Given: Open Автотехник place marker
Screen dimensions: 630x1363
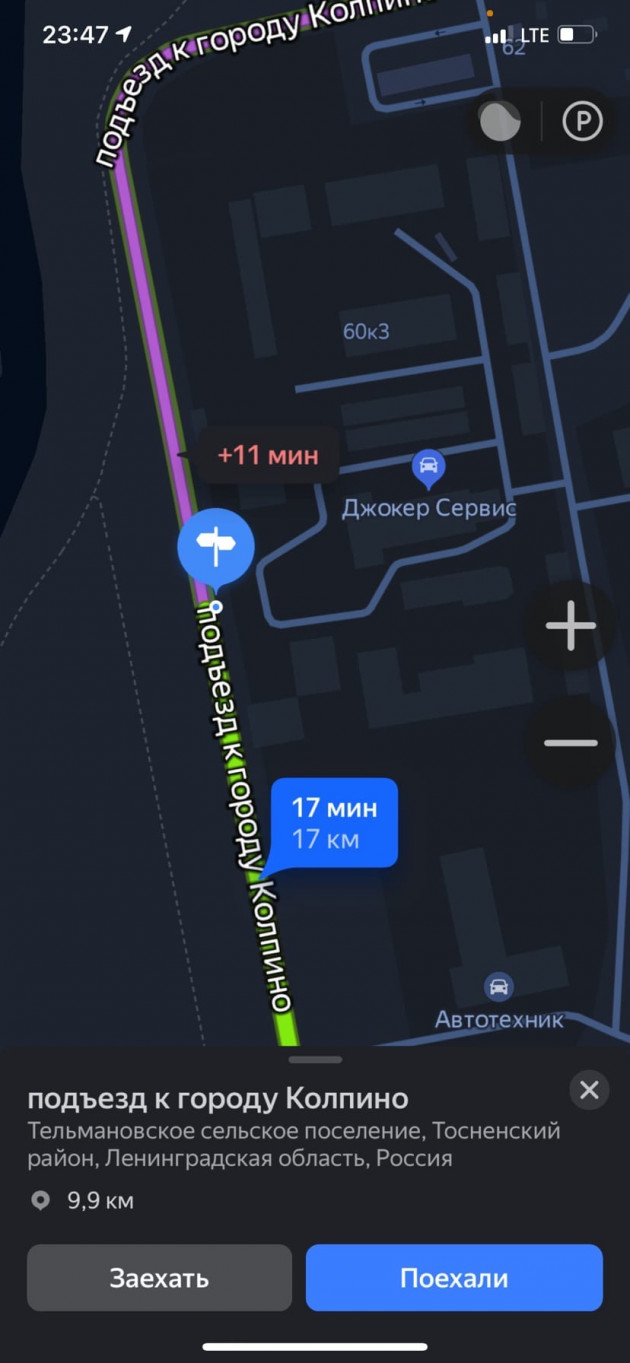Looking at the screenshot, I should coord(498,987).
